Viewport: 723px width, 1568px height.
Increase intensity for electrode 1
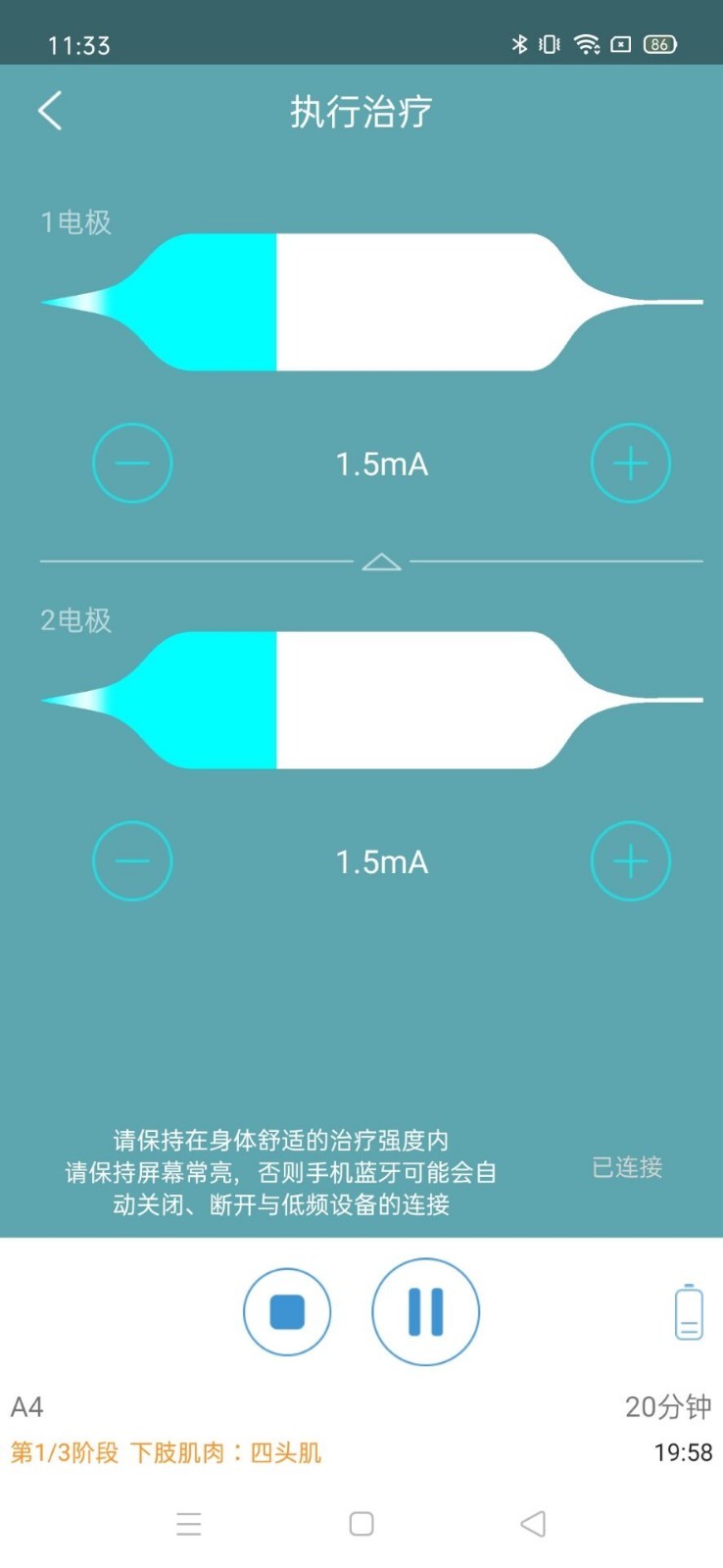pyautogui.click(x=630, y=463)
